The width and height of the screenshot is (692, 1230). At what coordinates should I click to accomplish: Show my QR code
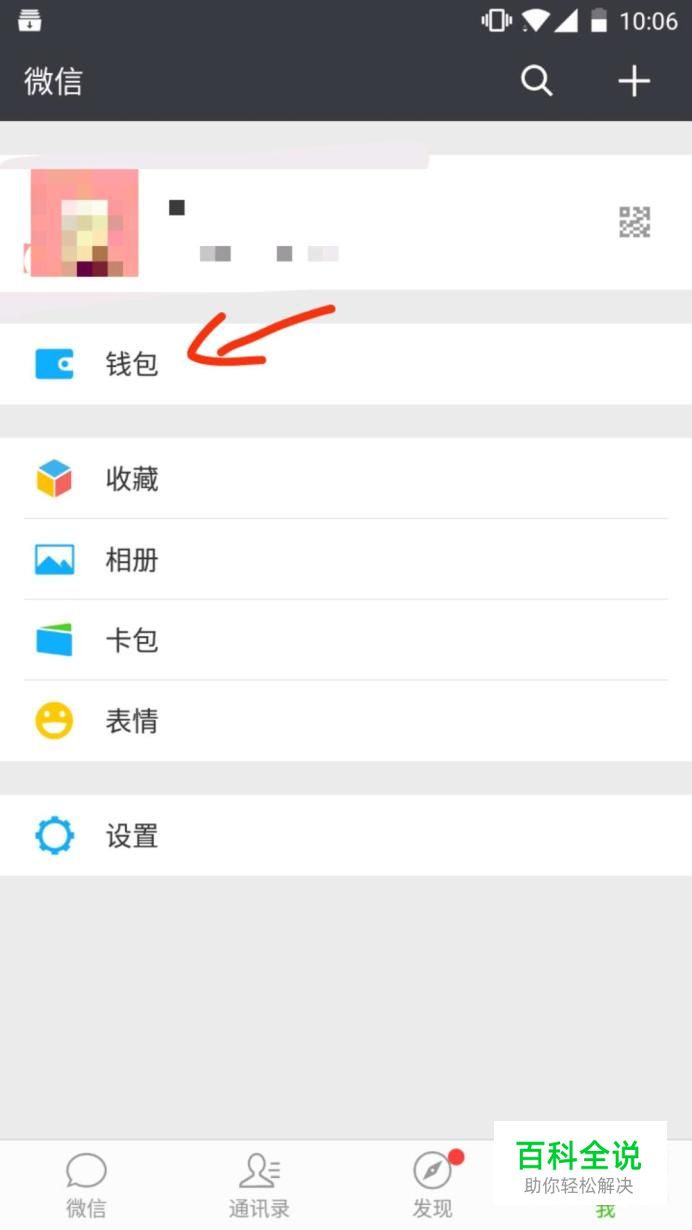635,222
